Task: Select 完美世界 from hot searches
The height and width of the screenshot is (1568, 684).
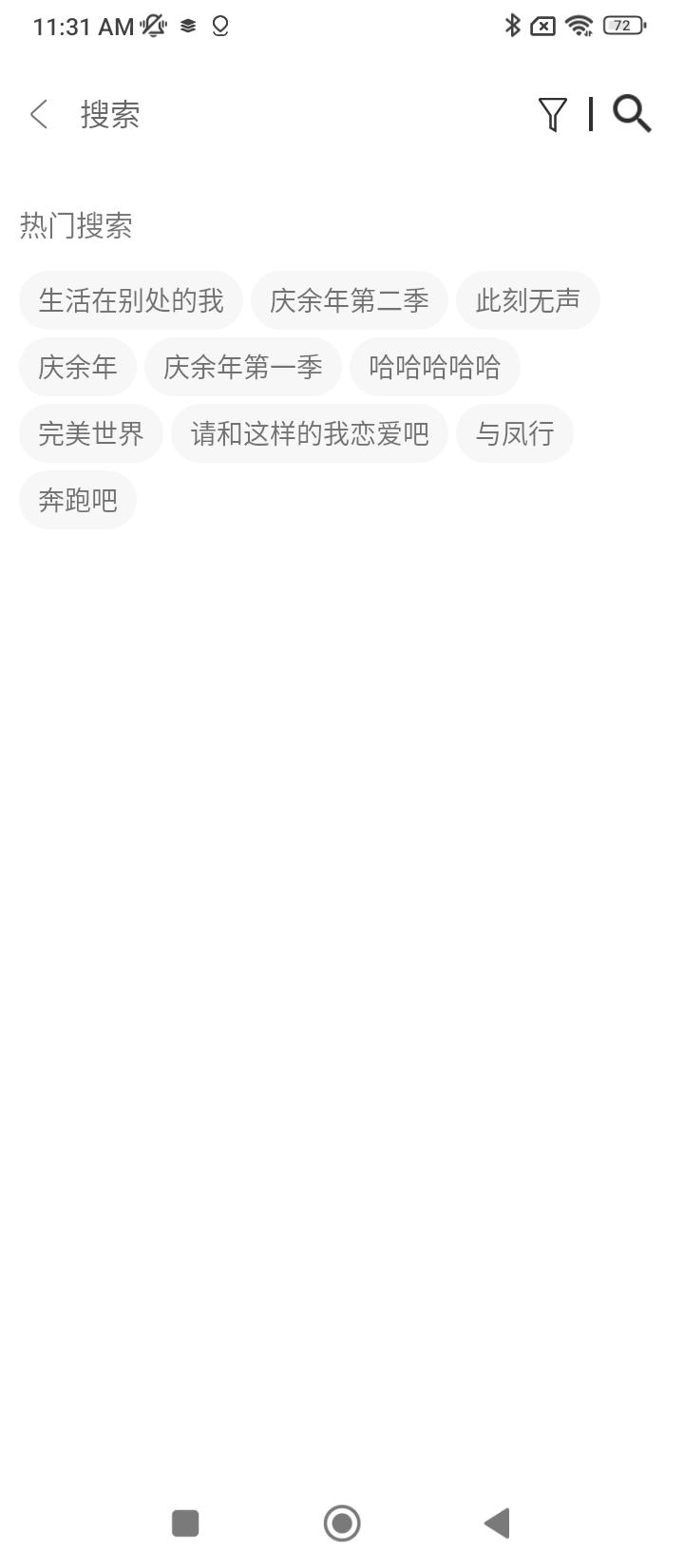Action: 90,433
